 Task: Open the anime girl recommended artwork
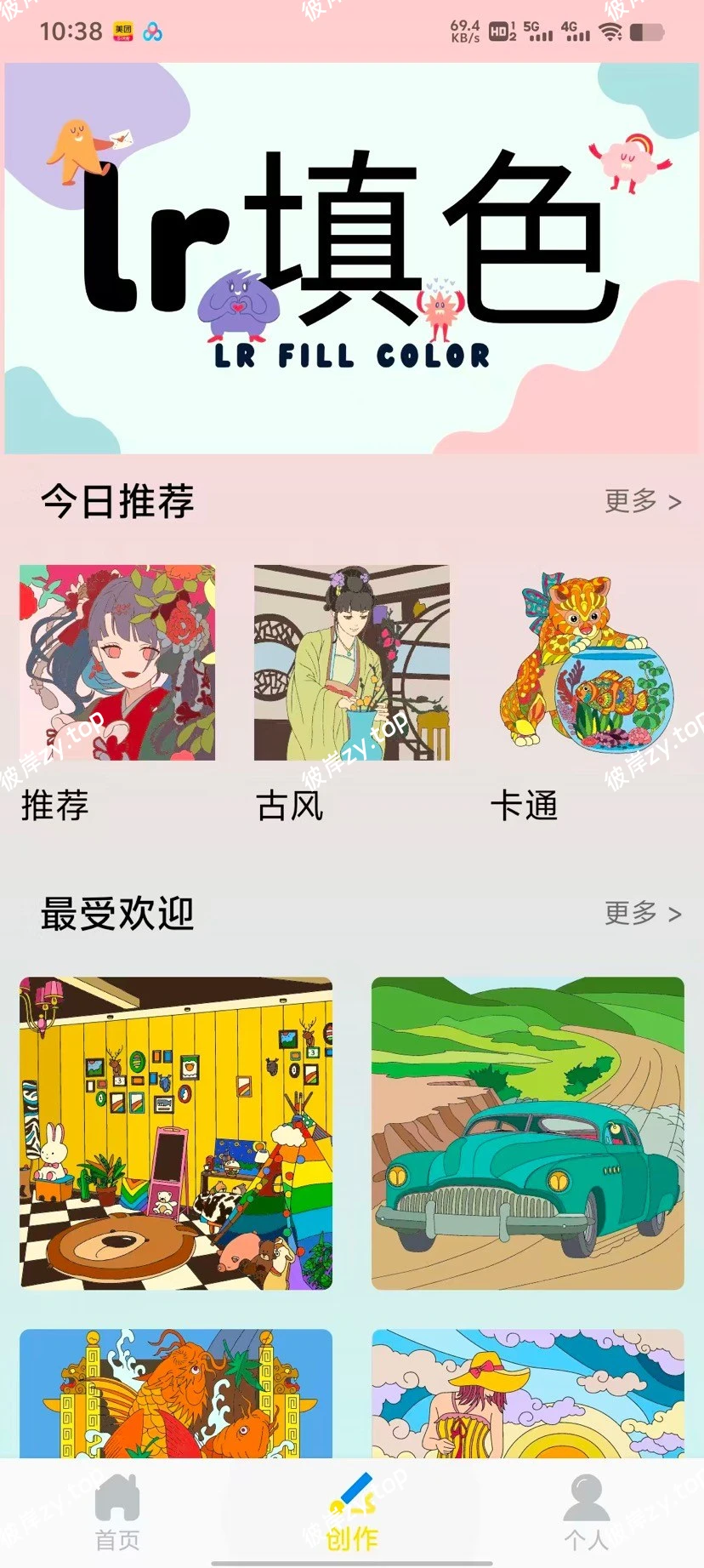tap(116, 662)
